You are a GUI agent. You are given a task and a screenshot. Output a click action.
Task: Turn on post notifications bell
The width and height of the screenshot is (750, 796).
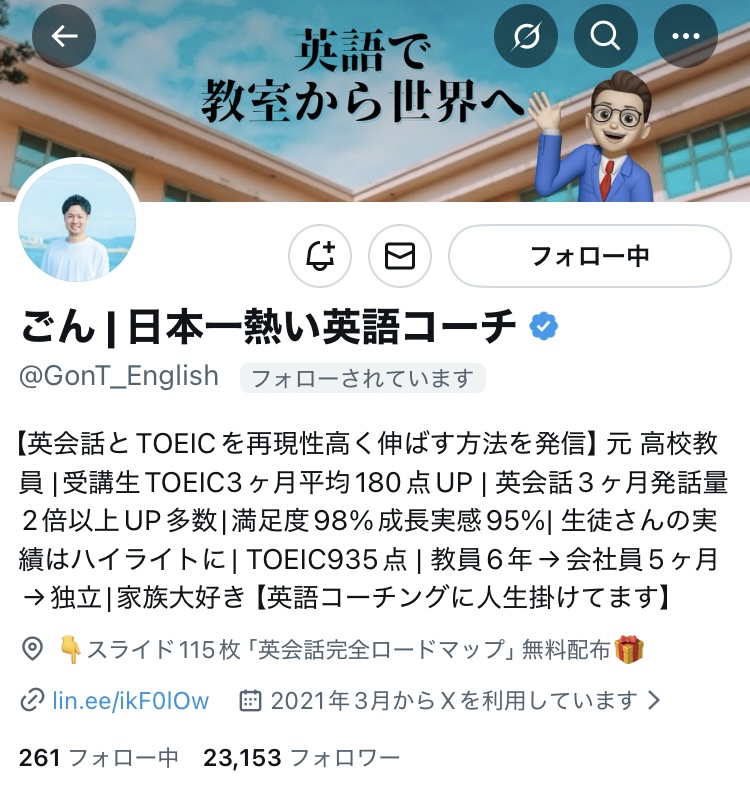click(320, 256)
